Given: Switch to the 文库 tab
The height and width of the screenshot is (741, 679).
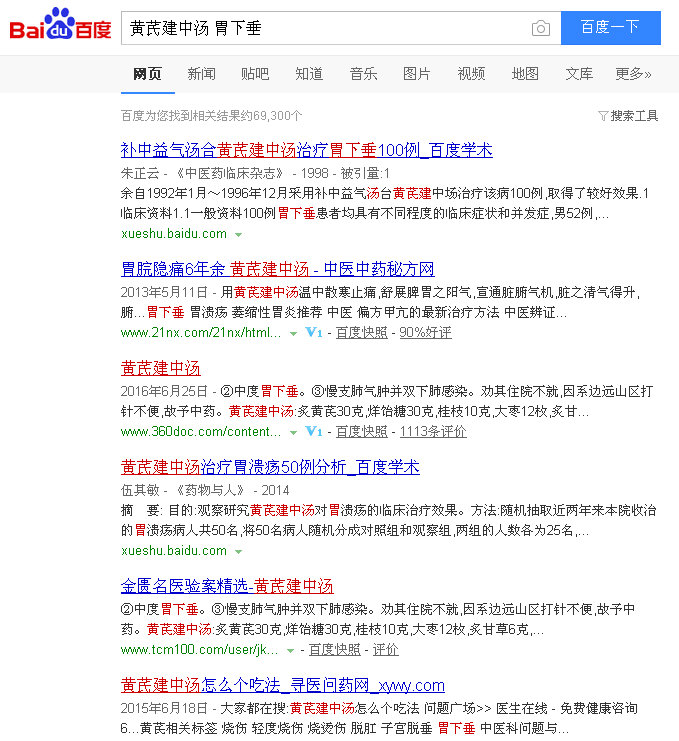Looking at the screenshot, I should pyautogui.click(x=579, y=74).
